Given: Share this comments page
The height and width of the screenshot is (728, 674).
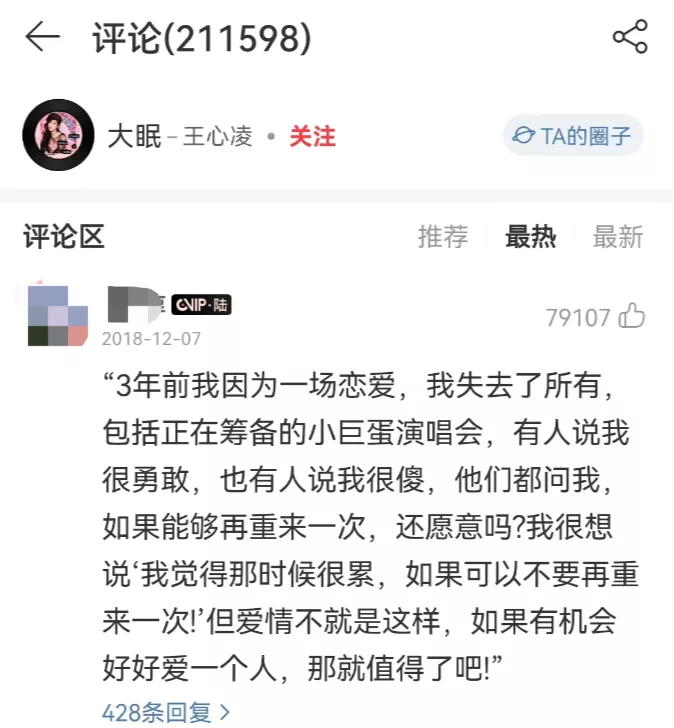Looking at the screenshot, I should (629, 38).
